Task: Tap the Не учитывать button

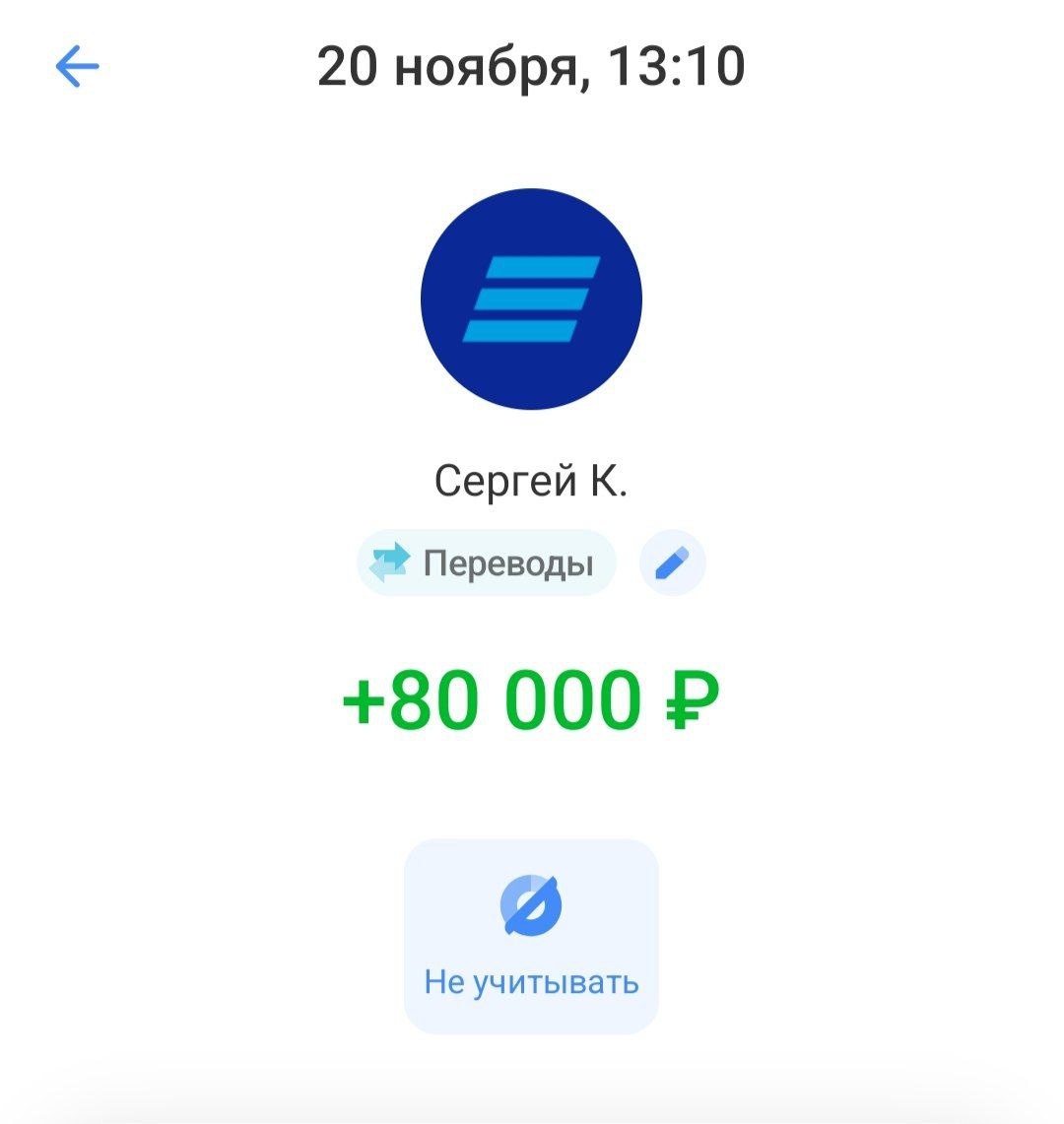Action: coord(531,936)
